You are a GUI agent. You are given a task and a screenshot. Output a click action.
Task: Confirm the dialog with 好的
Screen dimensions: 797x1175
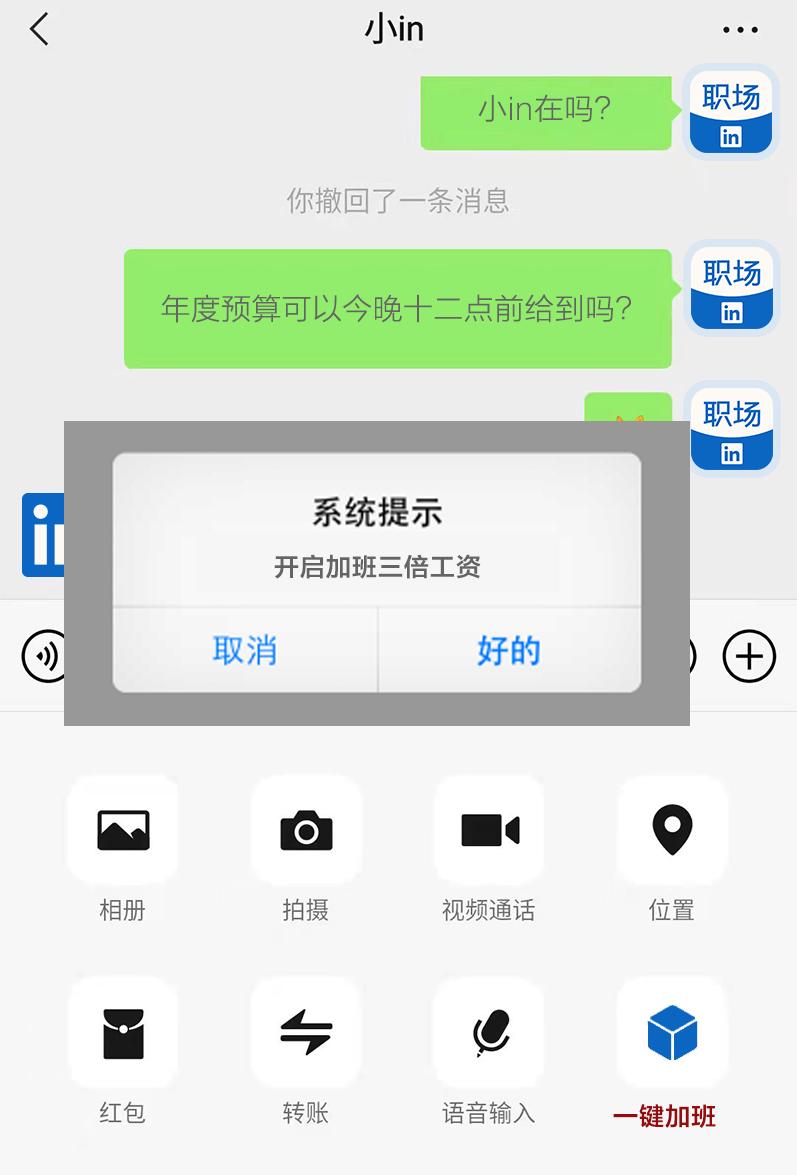click(x=509, y=650)
